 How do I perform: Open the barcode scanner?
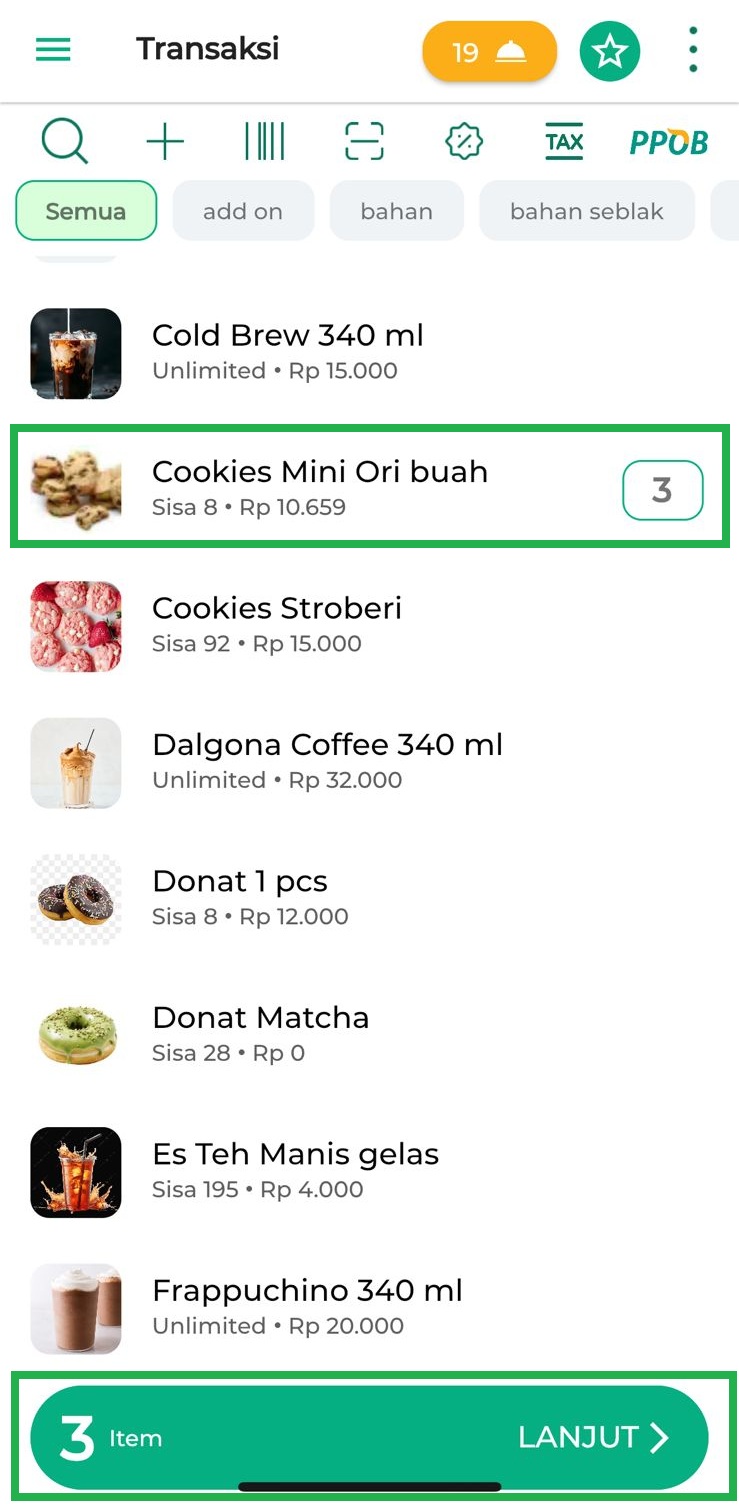(265, 142)
